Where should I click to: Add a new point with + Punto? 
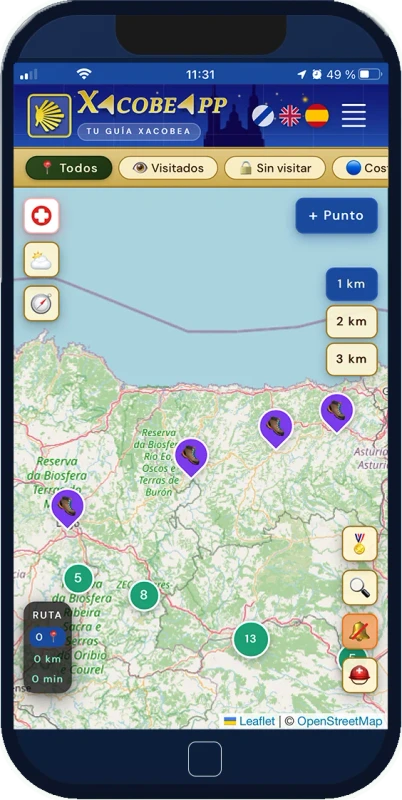tap(337, 215)
